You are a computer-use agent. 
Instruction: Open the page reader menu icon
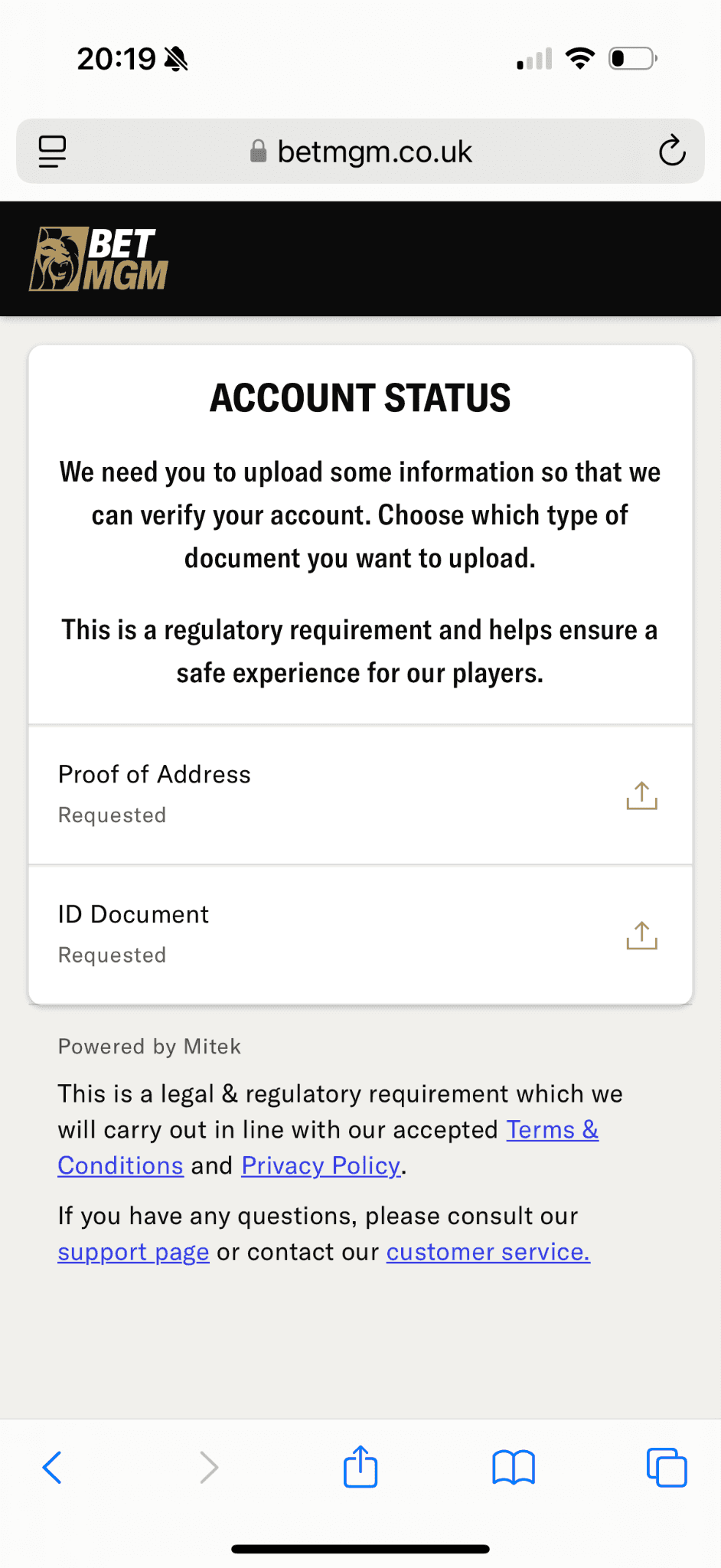click(x=53, y=151)
